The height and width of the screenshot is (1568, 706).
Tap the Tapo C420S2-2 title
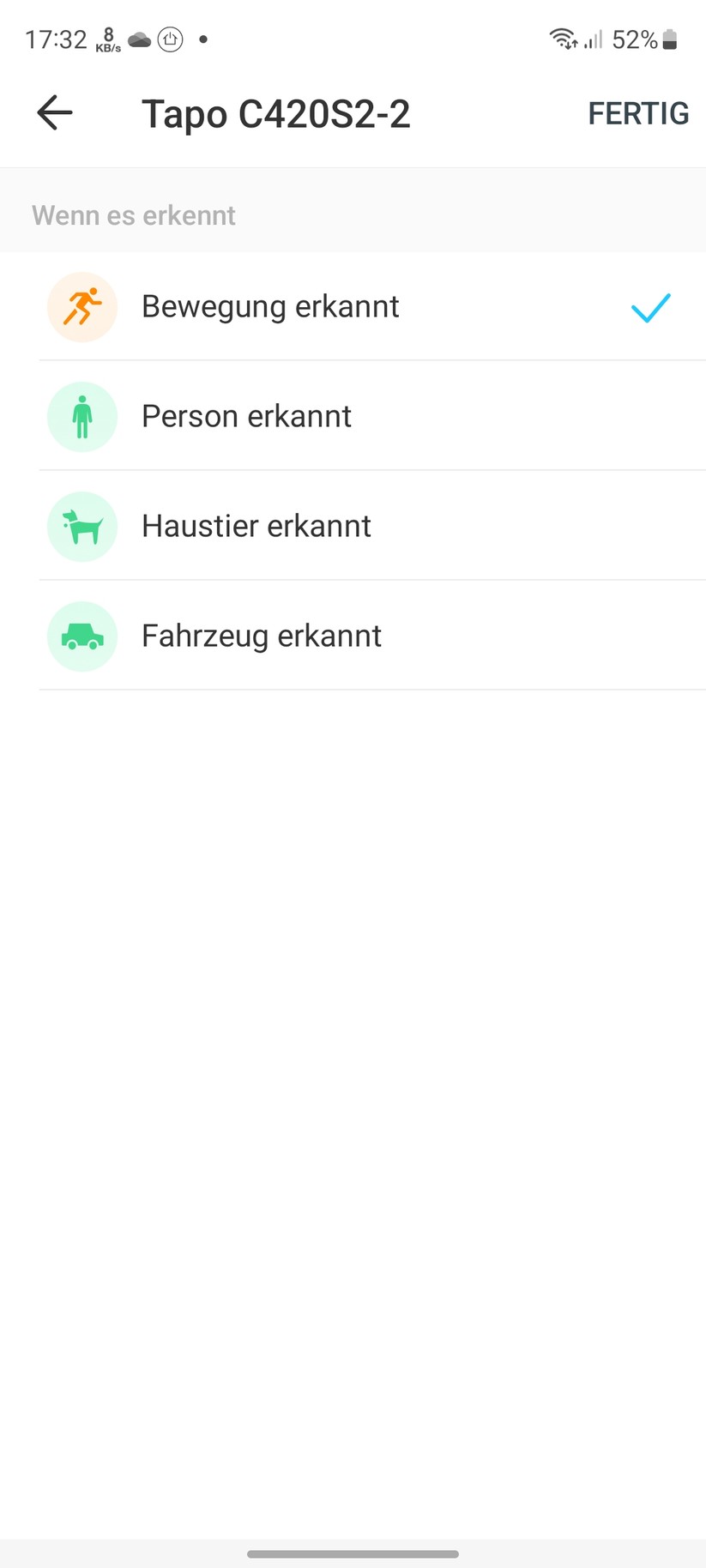[276, 112]
